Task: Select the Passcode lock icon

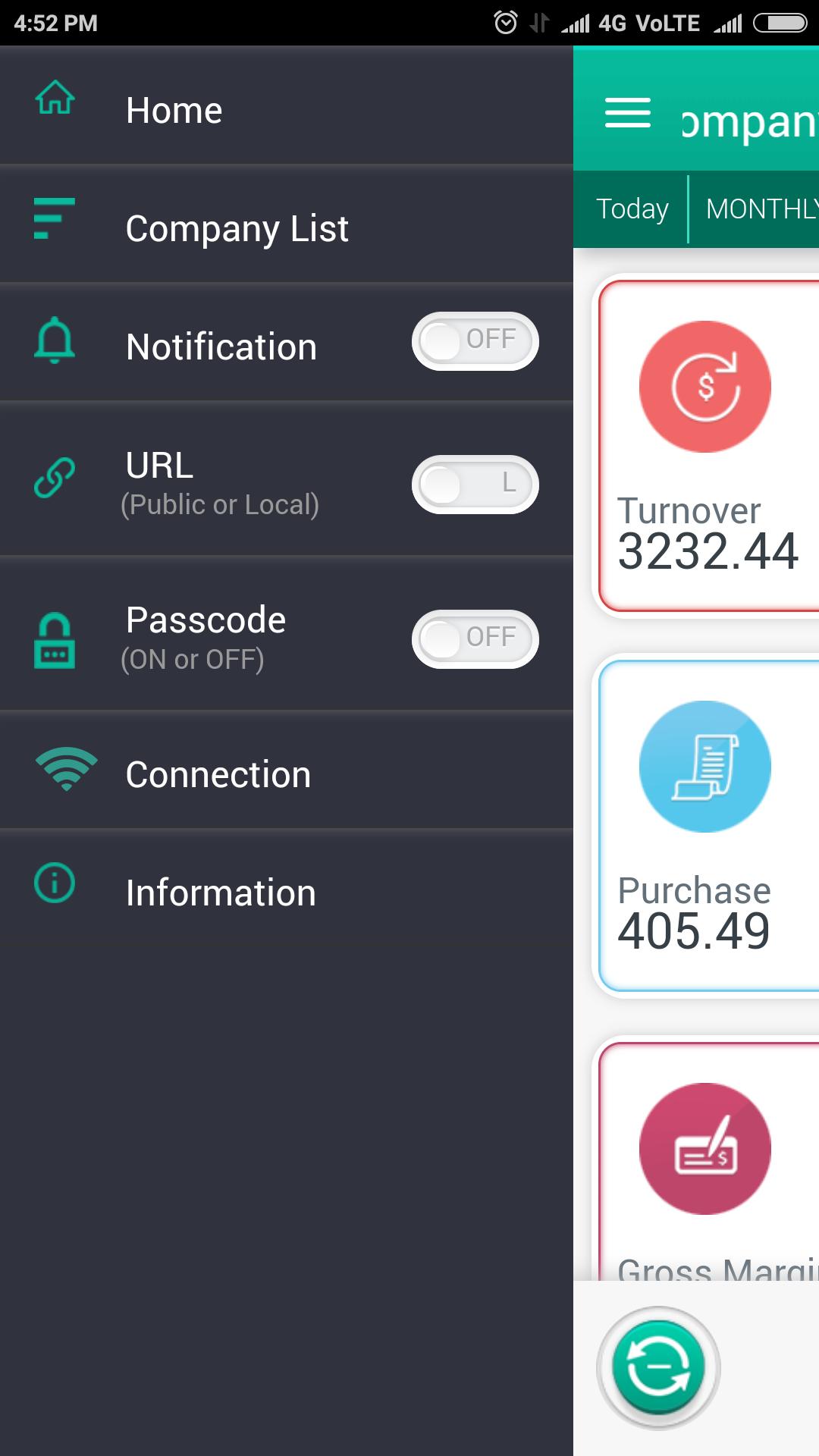Action: click(x=53, y=635)
